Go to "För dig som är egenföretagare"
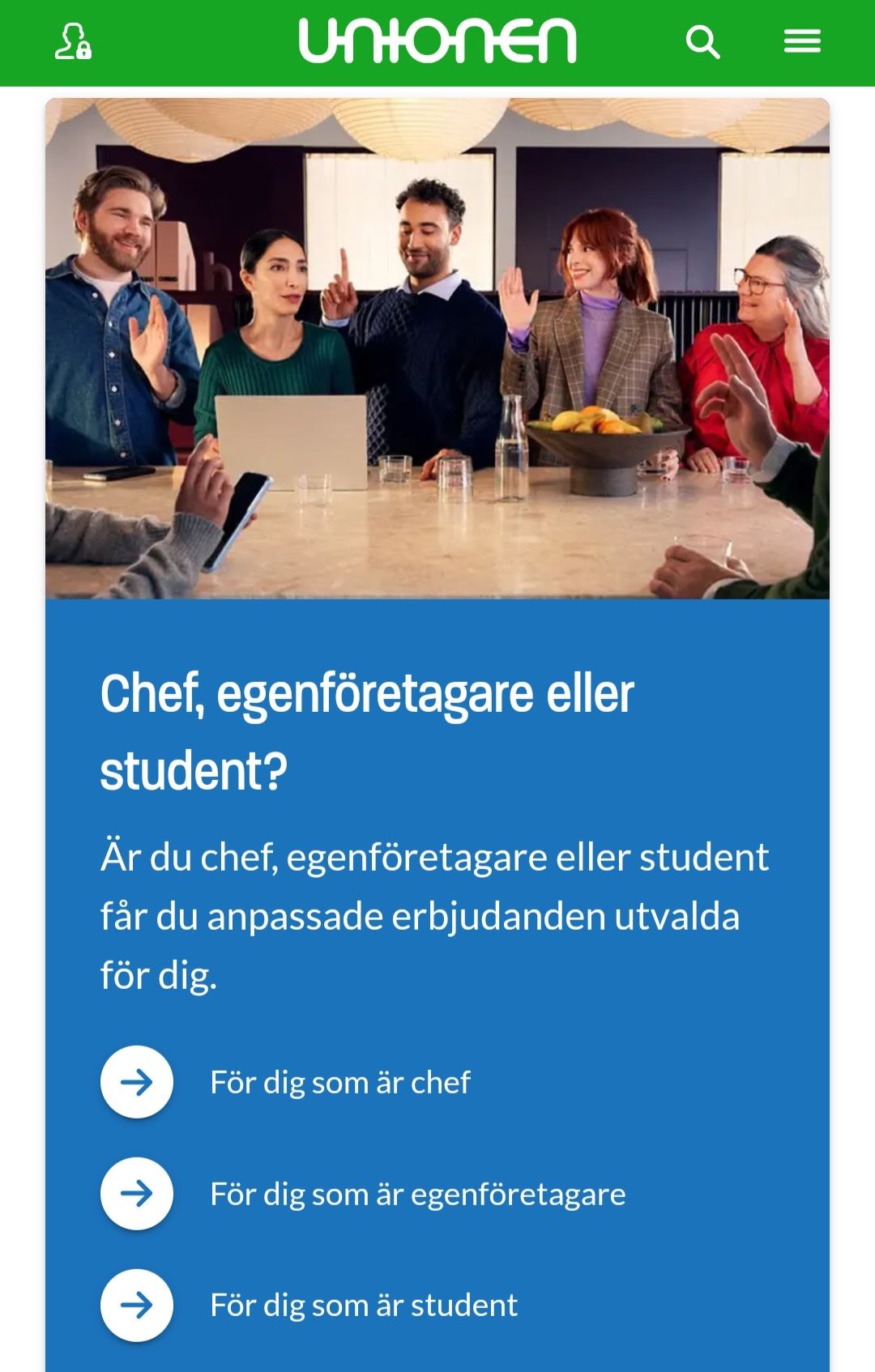875x1372 pixels. click(x=417, y=1194)
